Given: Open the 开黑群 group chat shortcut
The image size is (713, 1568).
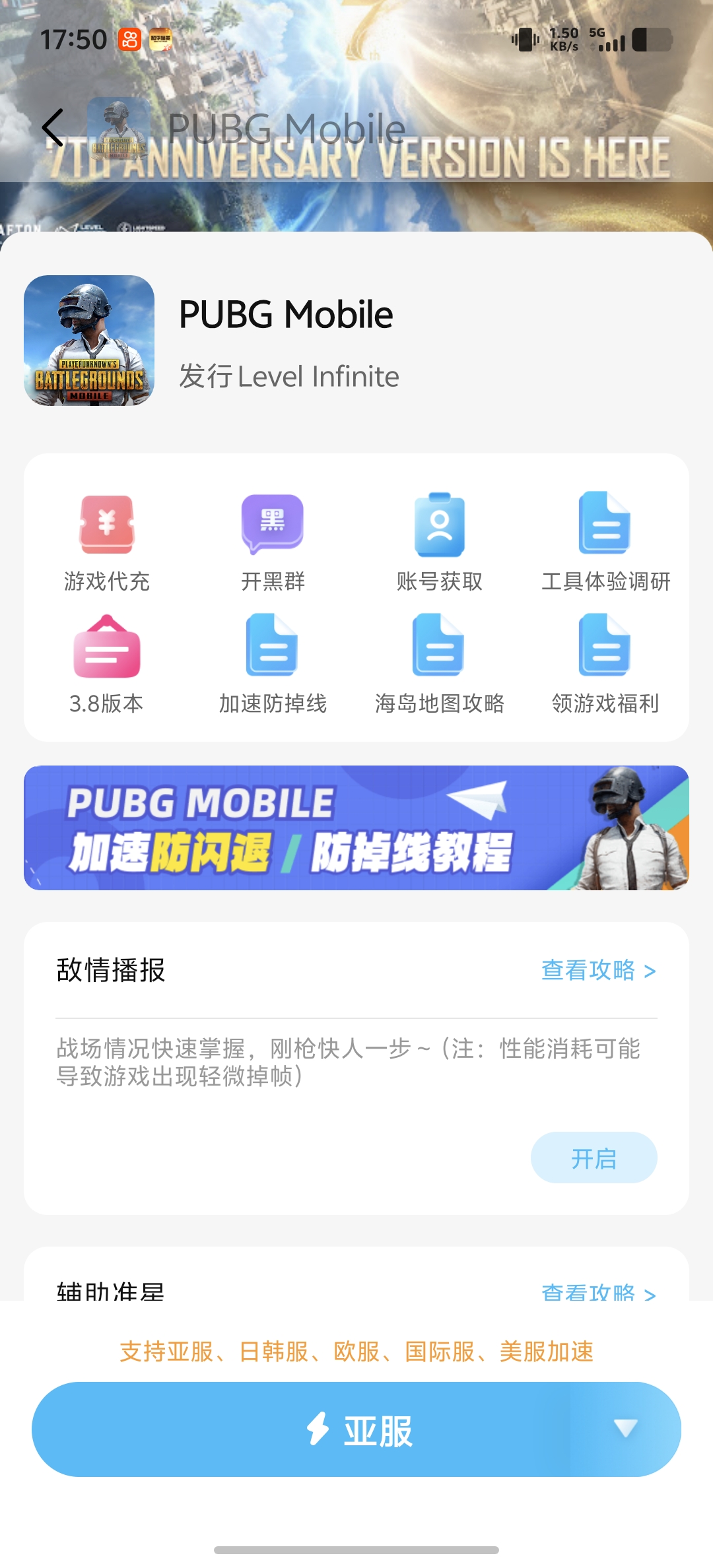Looking at the screenshot, I should (273, 542).
